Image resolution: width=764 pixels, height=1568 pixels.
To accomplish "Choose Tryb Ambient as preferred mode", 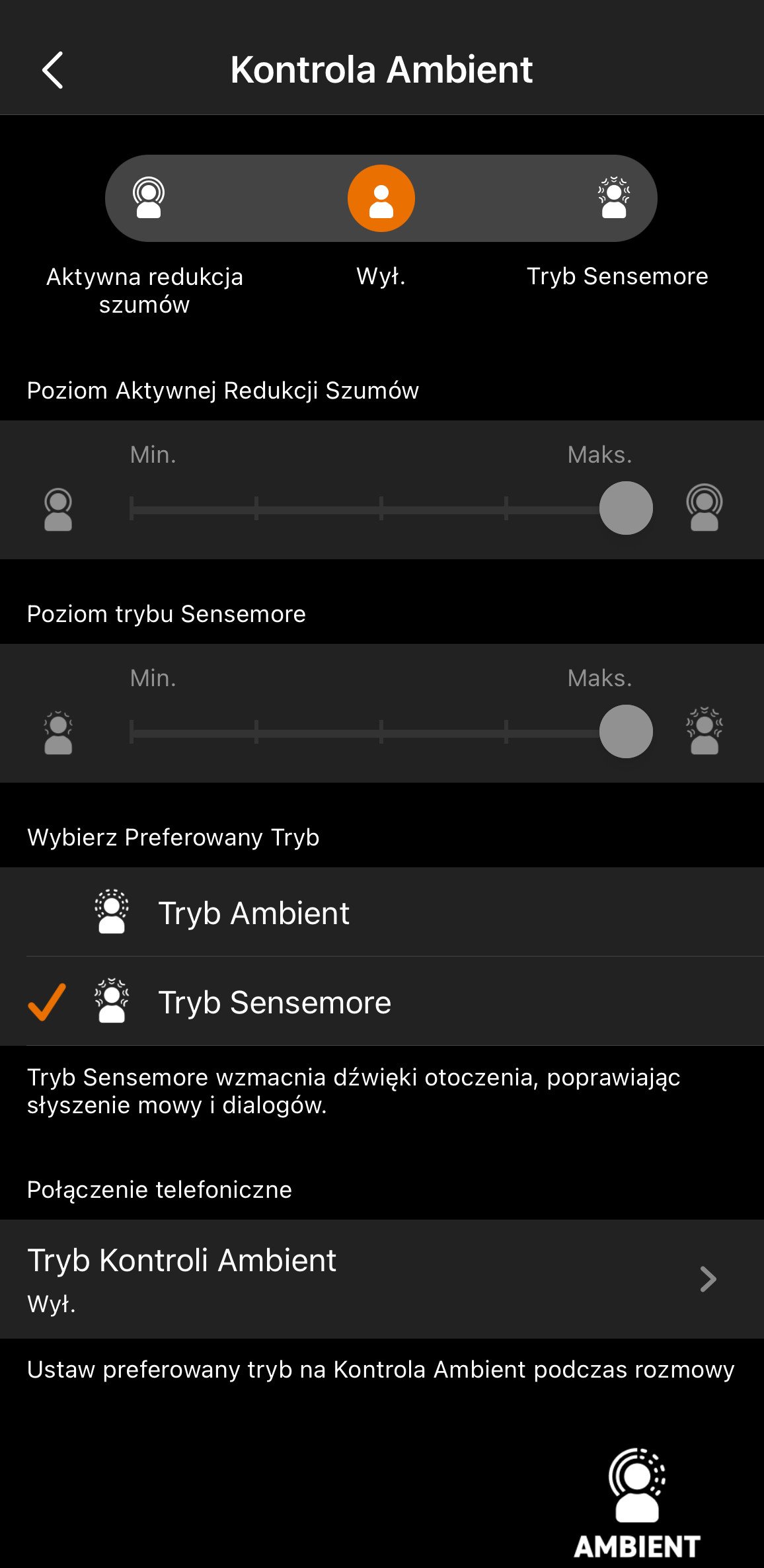I will click(x=382, y=912).
